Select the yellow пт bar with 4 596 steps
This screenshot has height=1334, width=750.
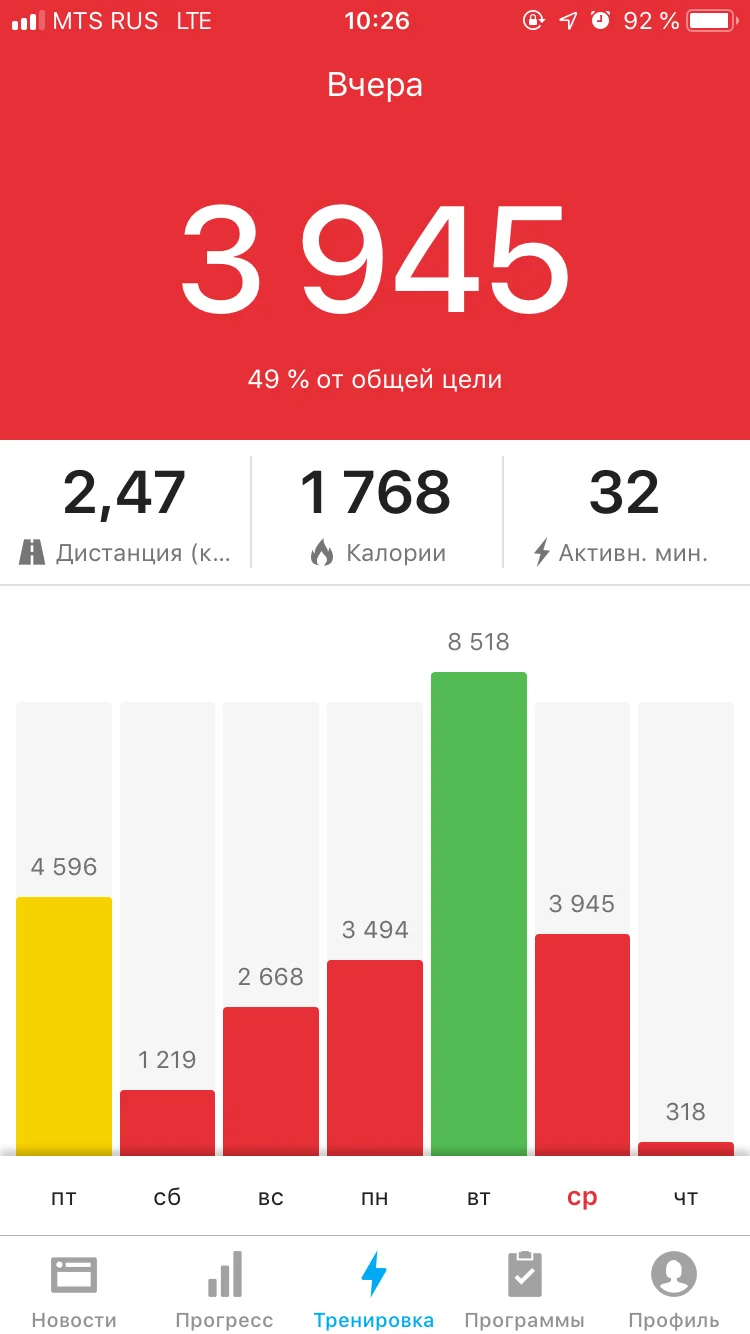coord(64,1025)
